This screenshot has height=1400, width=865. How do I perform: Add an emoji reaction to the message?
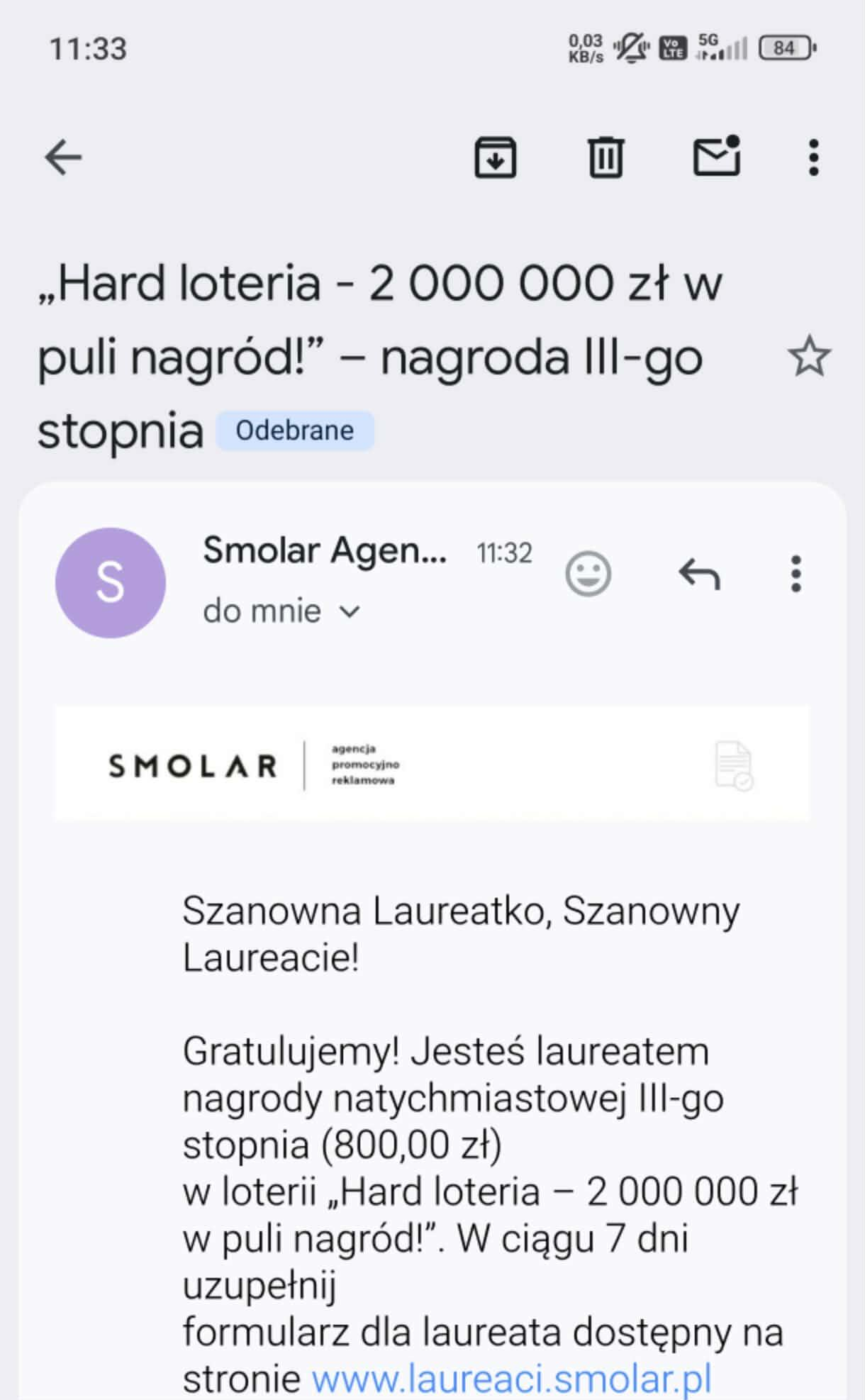click(588, 573)
